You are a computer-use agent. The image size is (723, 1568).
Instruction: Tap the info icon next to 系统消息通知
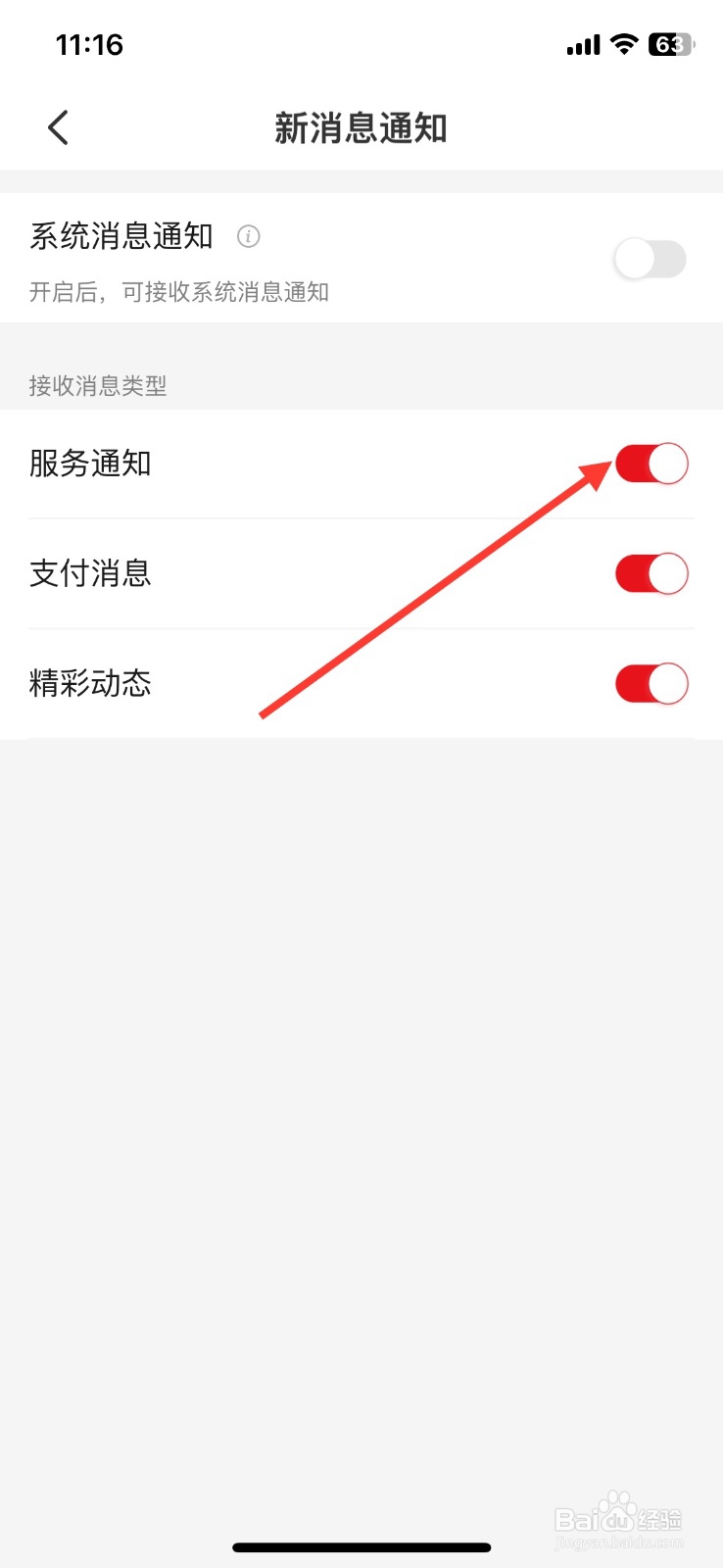pos(249,236)
